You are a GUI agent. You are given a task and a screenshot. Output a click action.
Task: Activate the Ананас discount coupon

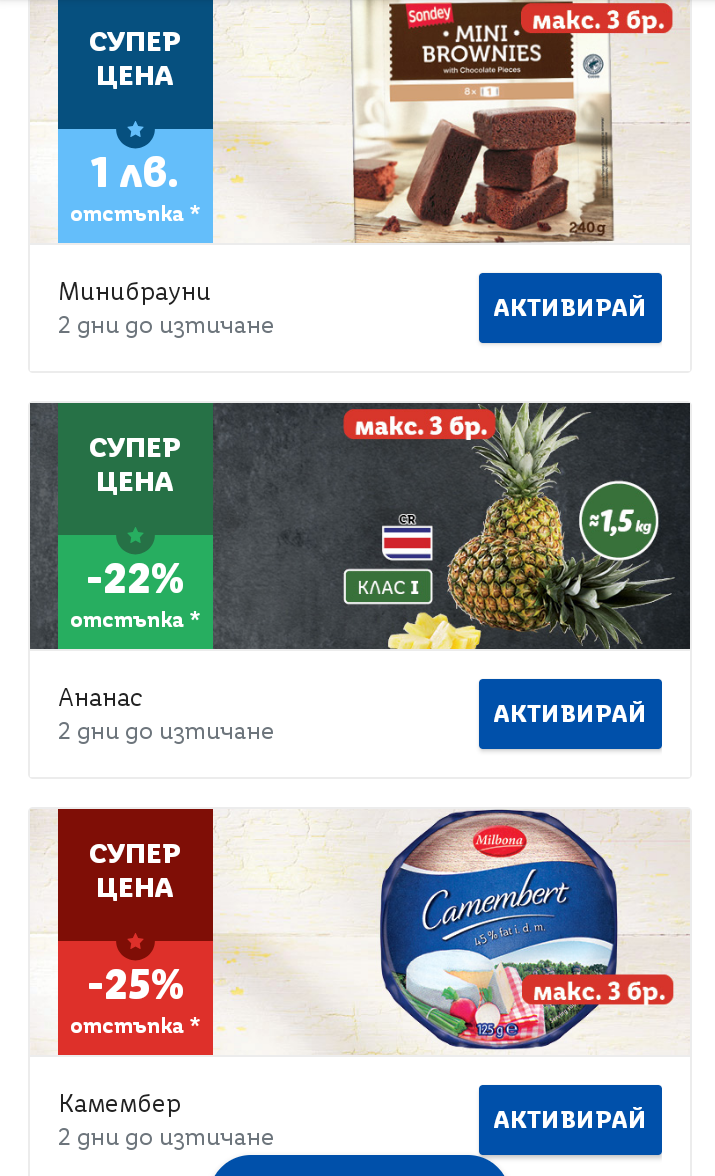(x=570, y=714)
